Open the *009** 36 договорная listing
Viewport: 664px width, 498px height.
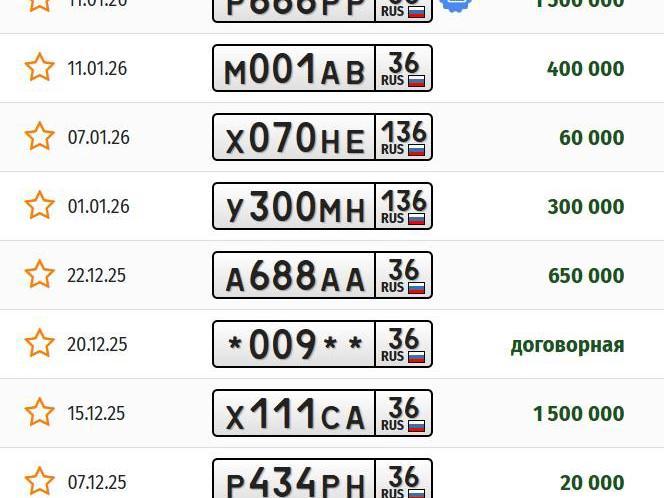[322, 344]
